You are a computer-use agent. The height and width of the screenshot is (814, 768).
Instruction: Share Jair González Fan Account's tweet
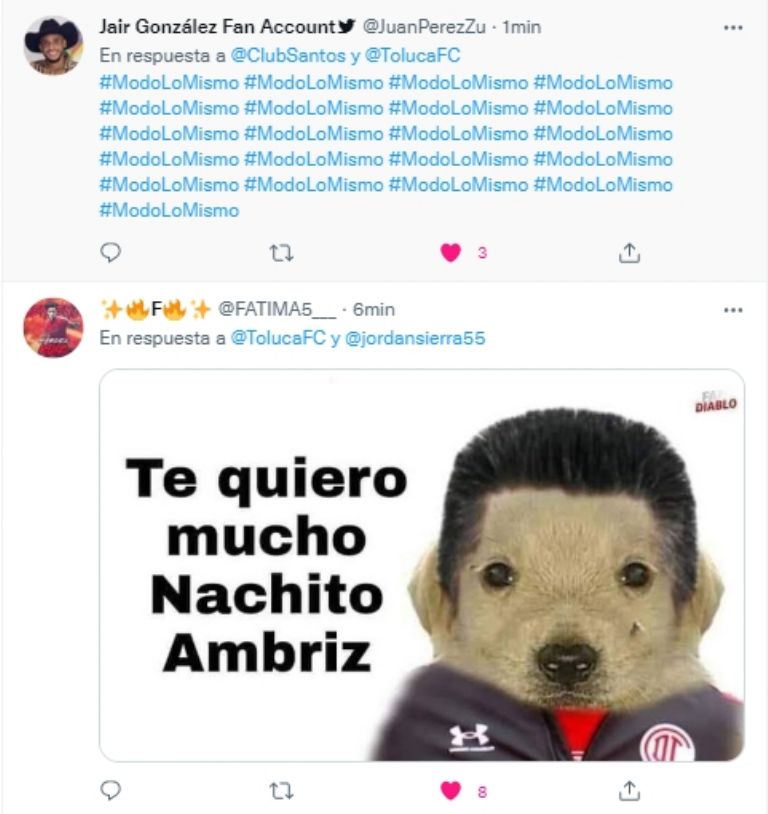click(629, 253)
